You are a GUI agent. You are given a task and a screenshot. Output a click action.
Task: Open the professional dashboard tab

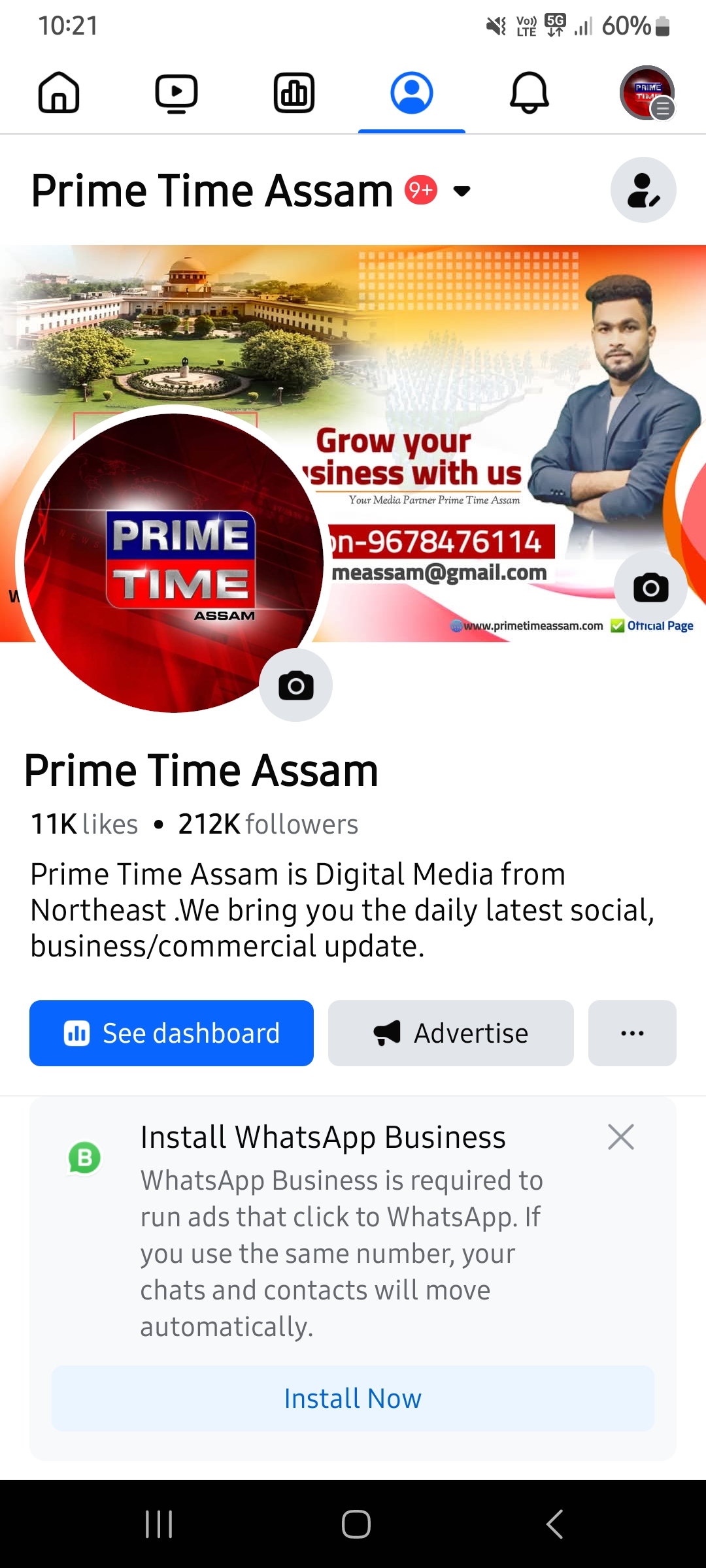point(294,93)
